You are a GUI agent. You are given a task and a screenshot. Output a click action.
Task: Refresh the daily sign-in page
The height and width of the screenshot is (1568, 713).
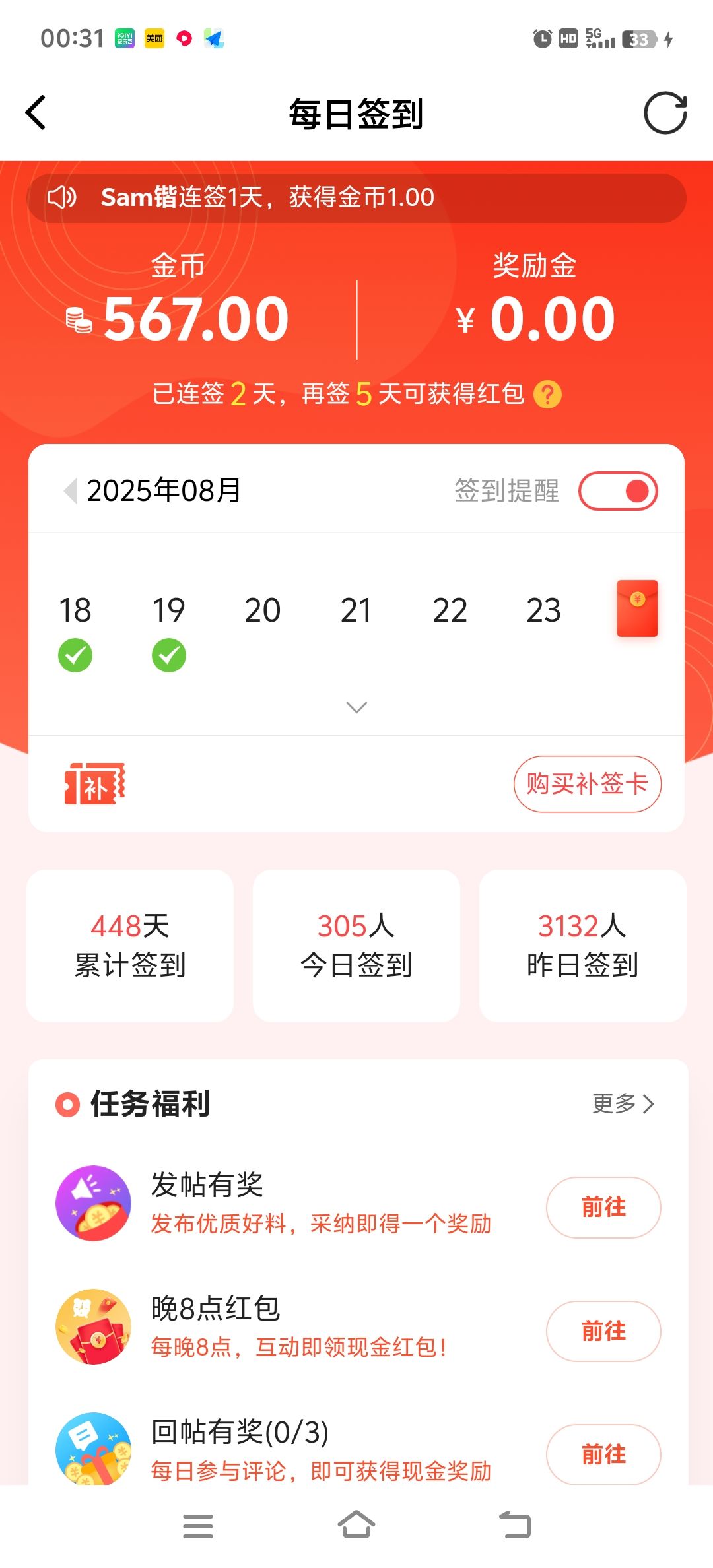pos(665,113)
